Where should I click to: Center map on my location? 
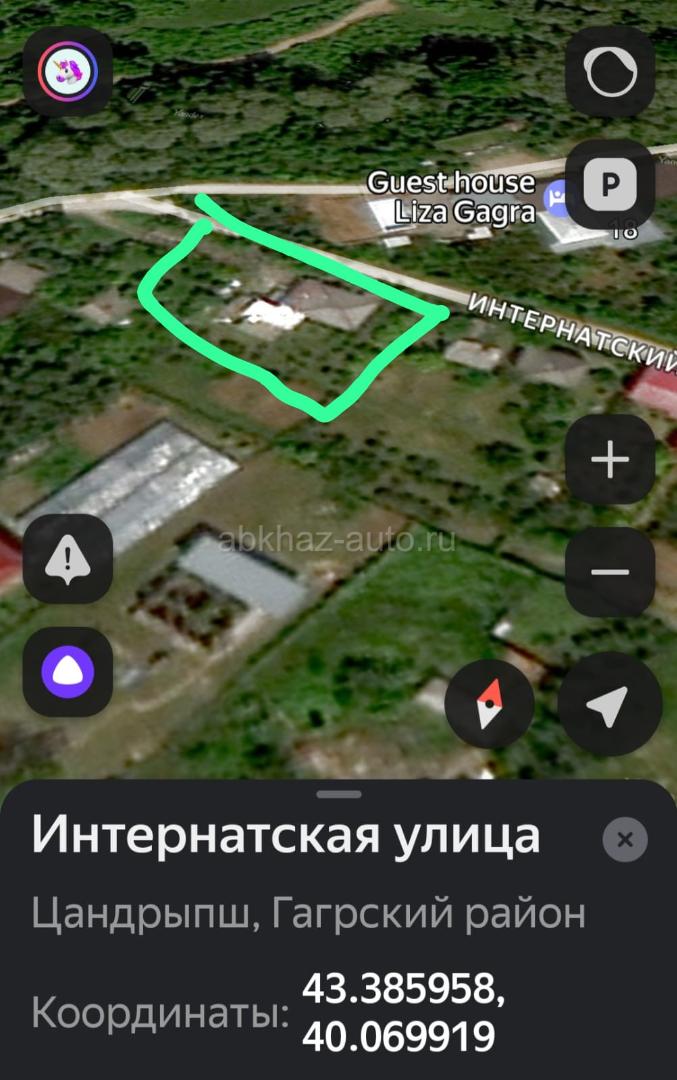pyautogui.click(x=608, y=704)
